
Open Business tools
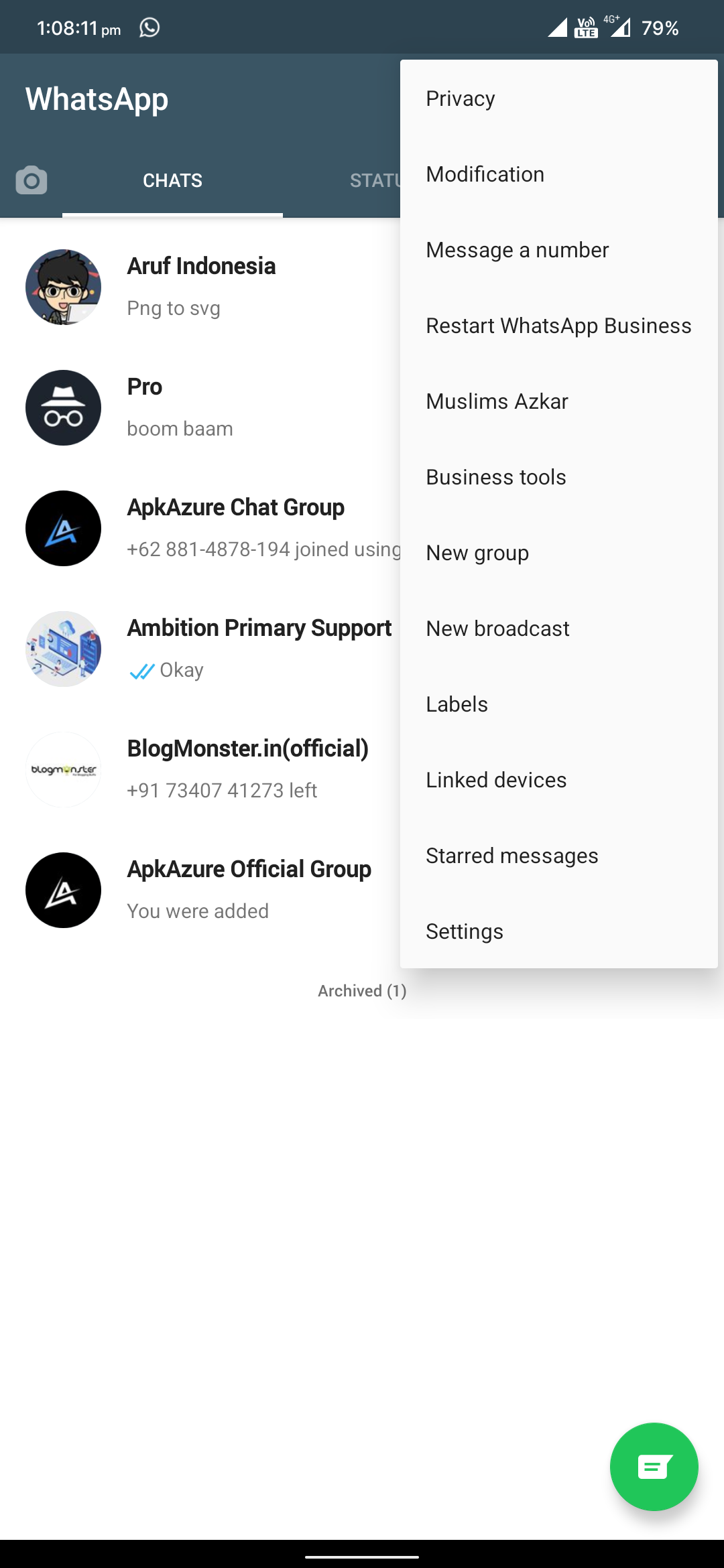tap(496, 477)
